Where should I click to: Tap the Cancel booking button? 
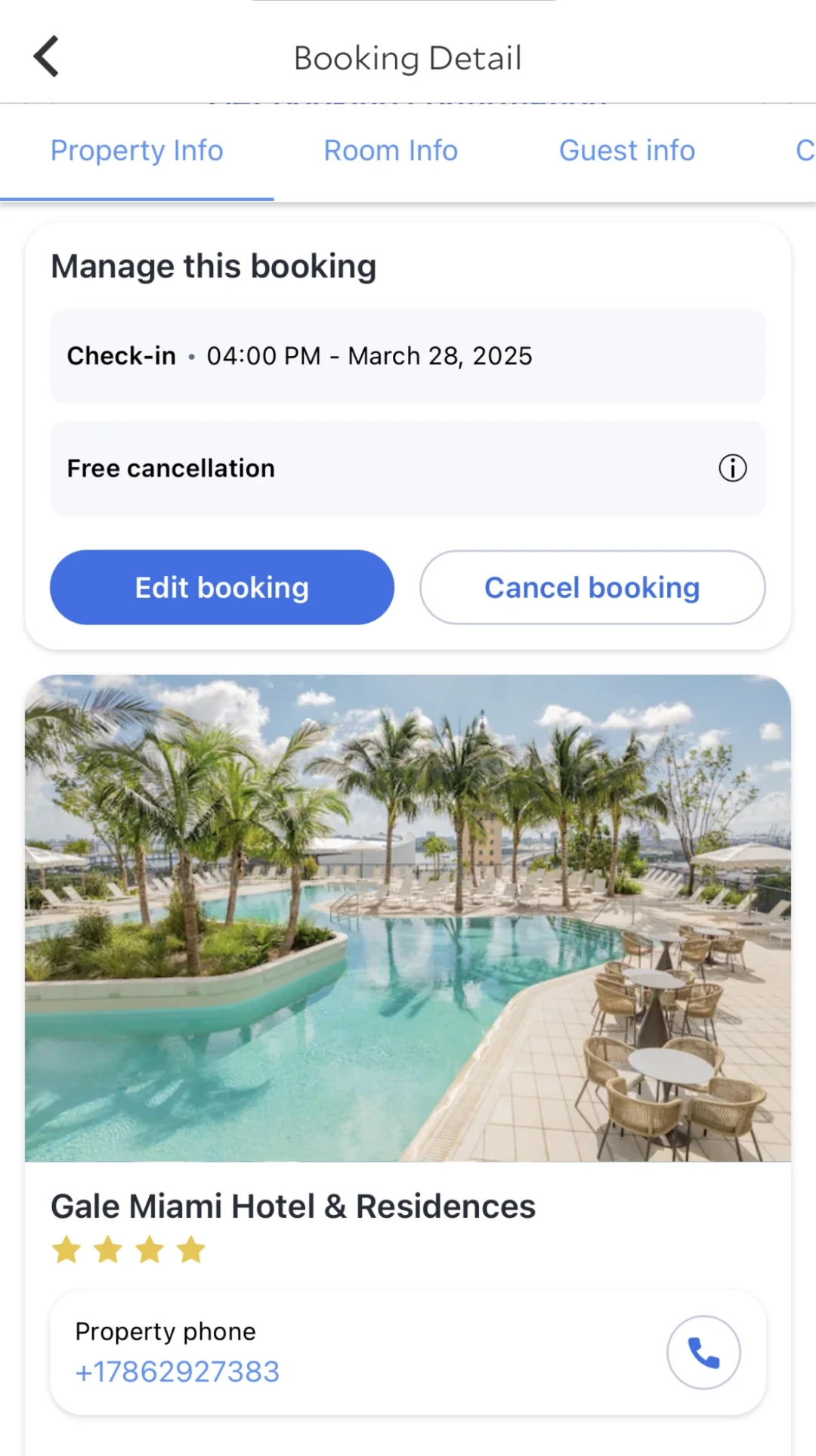(x=592, y=587)
